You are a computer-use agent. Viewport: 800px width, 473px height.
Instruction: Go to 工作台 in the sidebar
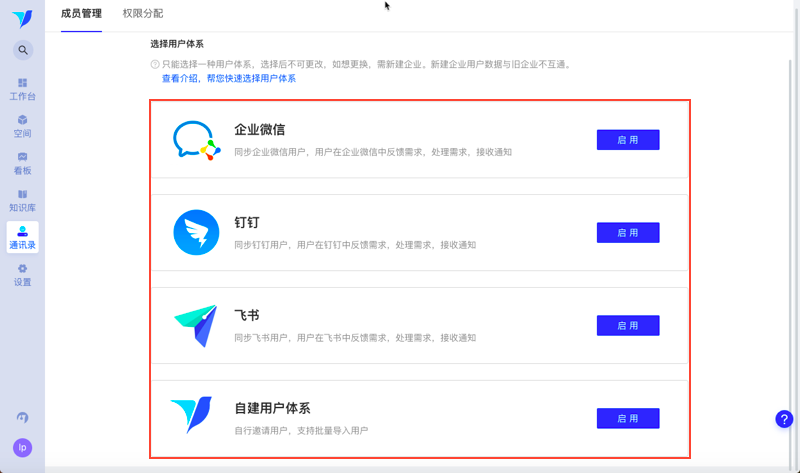tap(22, 89)
